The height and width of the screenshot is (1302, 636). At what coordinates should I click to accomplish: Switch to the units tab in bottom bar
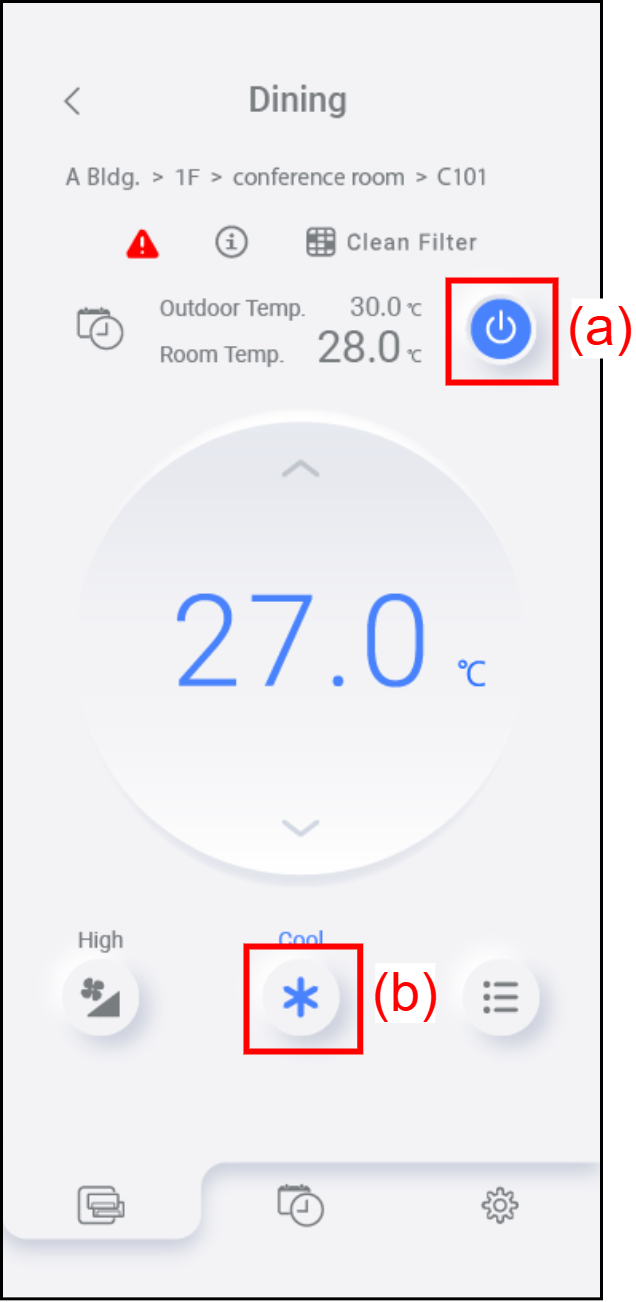click(101, 1204)
